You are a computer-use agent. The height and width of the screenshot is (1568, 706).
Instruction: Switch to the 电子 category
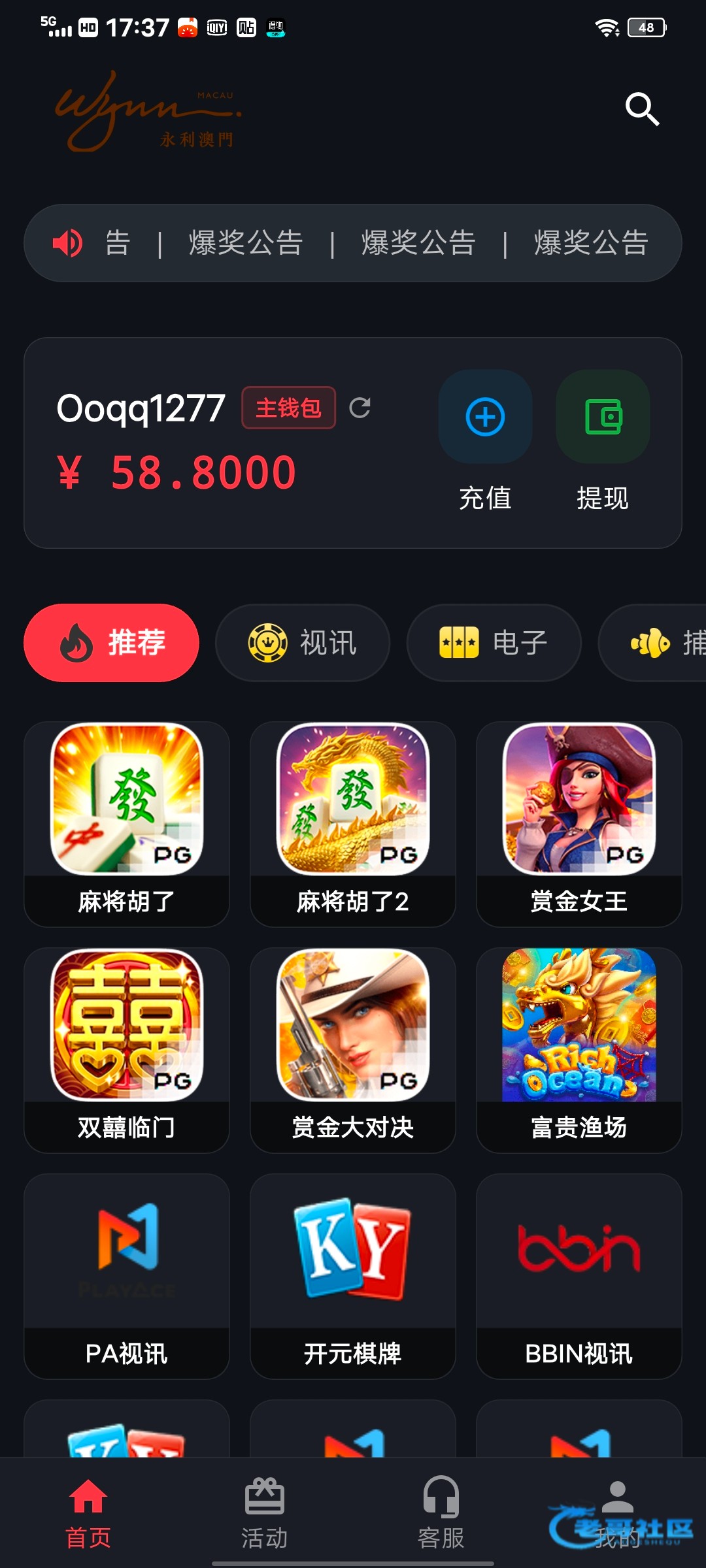(x=494, y=643)
